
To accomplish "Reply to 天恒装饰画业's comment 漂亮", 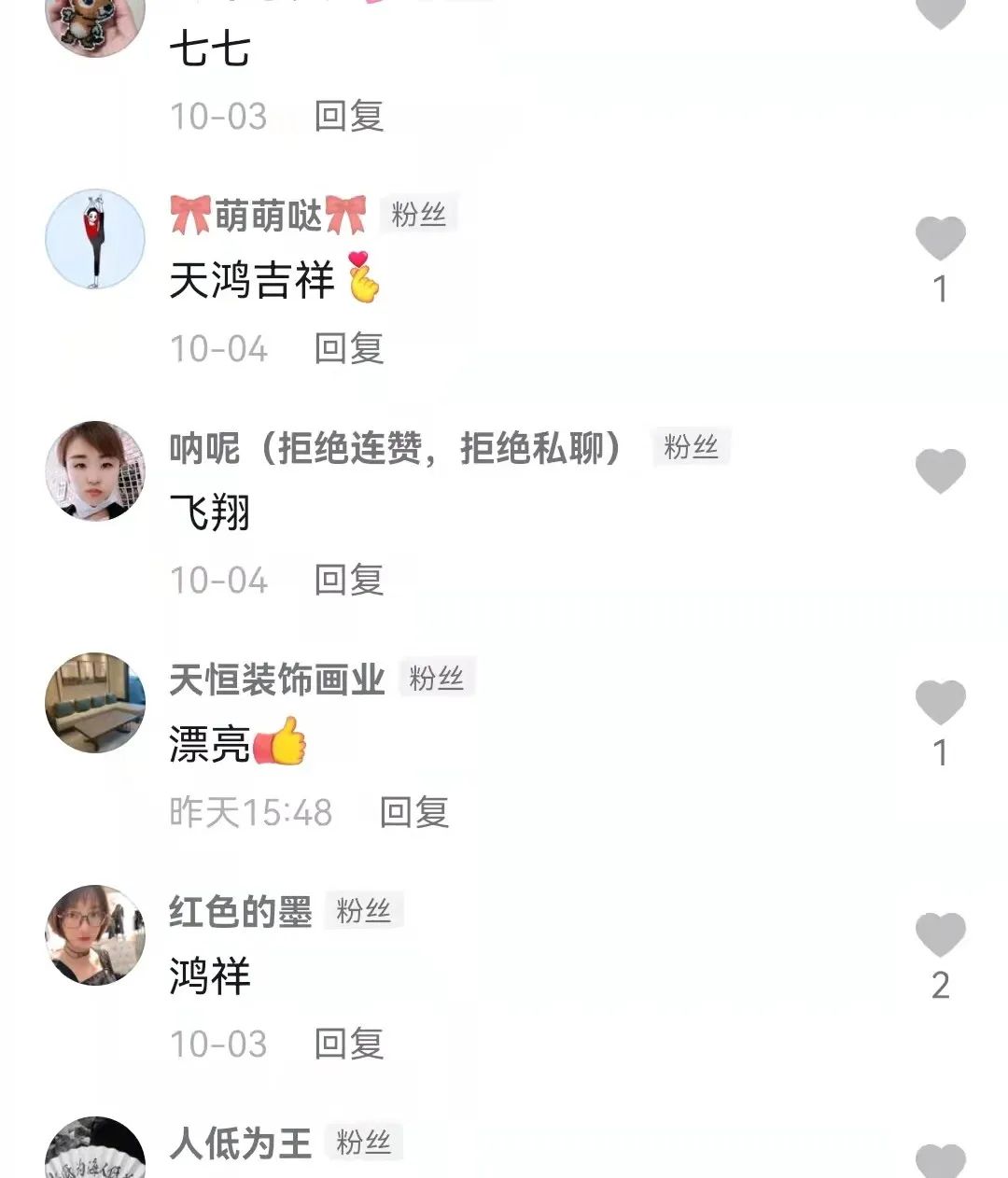I will (414, 812).
